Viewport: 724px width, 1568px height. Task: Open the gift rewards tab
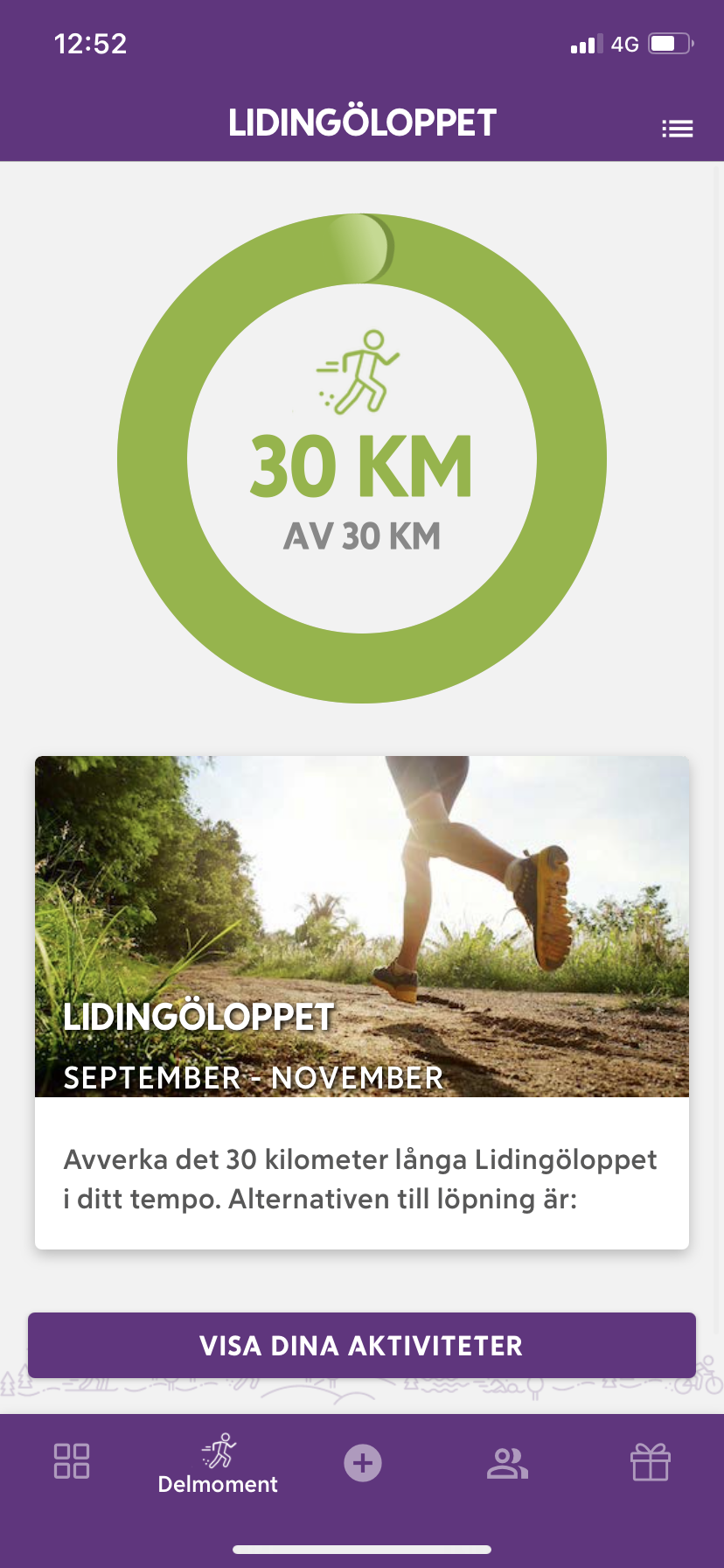651,1461
